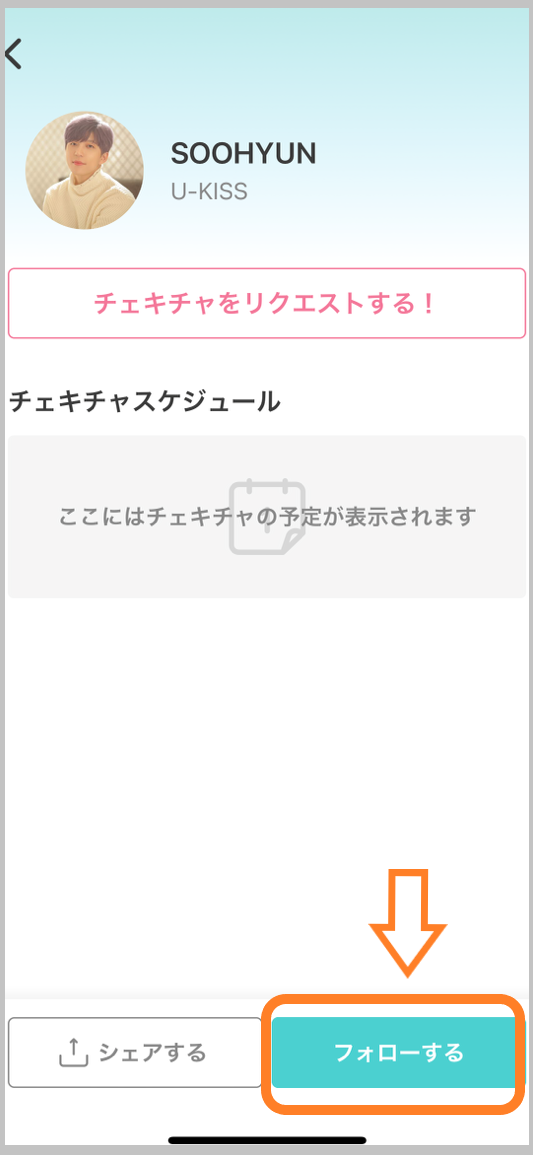Open SOOHYUN's profile picture

click(85, 170)
